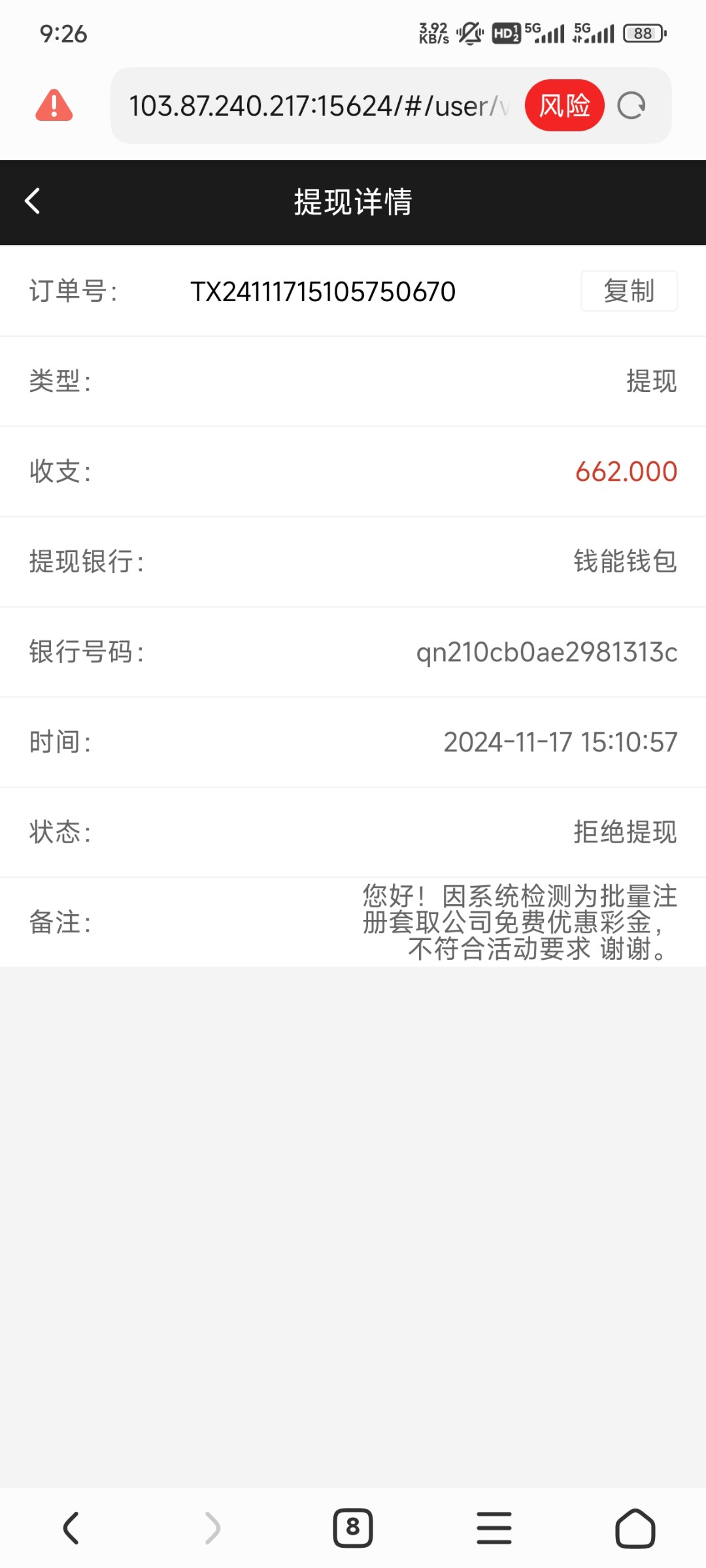The image size is (706, 1568).
Task: Open the browser hamburger menu
Action: coord(494,1528)
